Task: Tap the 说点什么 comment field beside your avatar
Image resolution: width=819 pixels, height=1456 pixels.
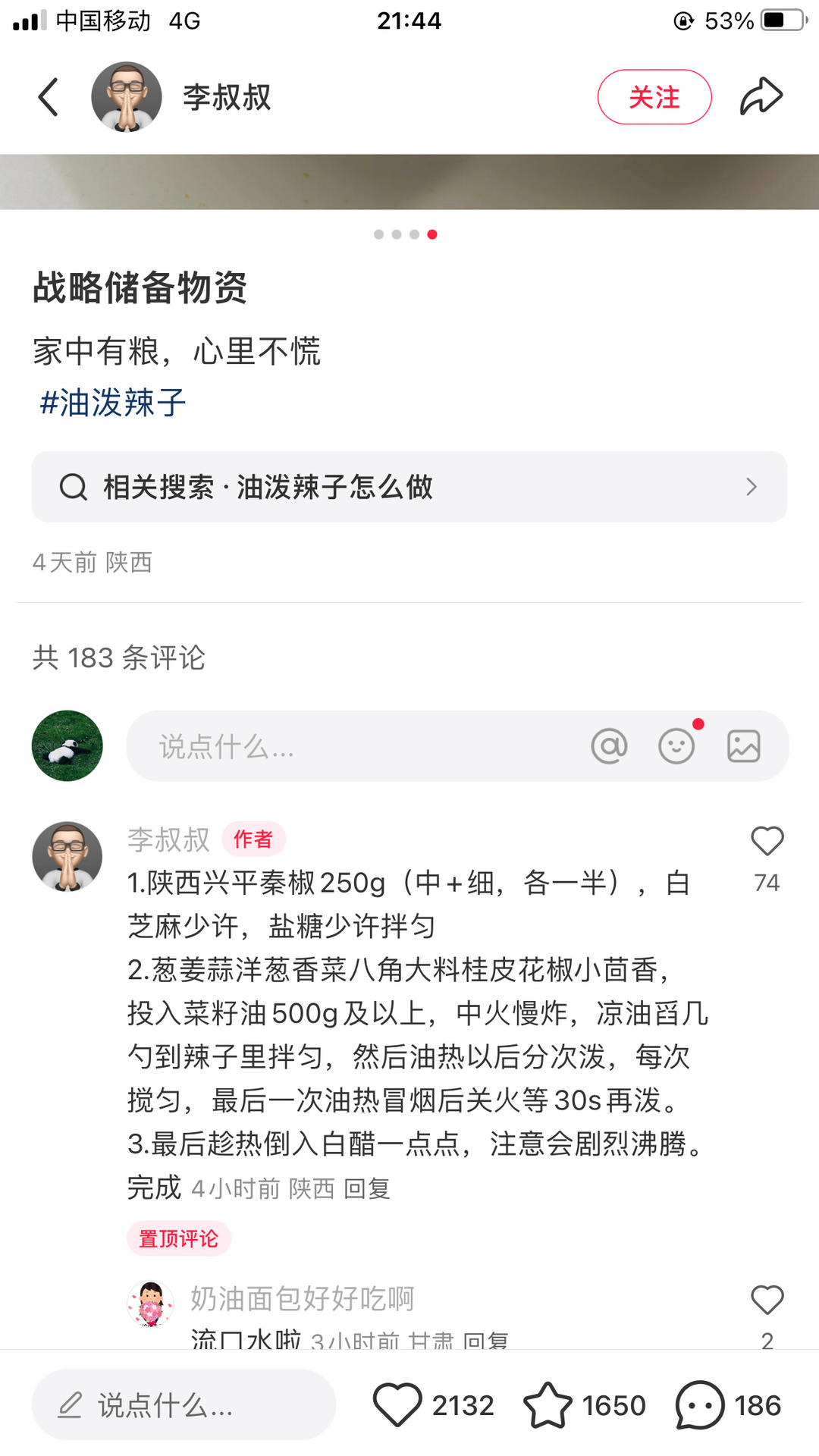Action: tap(349, 747)
